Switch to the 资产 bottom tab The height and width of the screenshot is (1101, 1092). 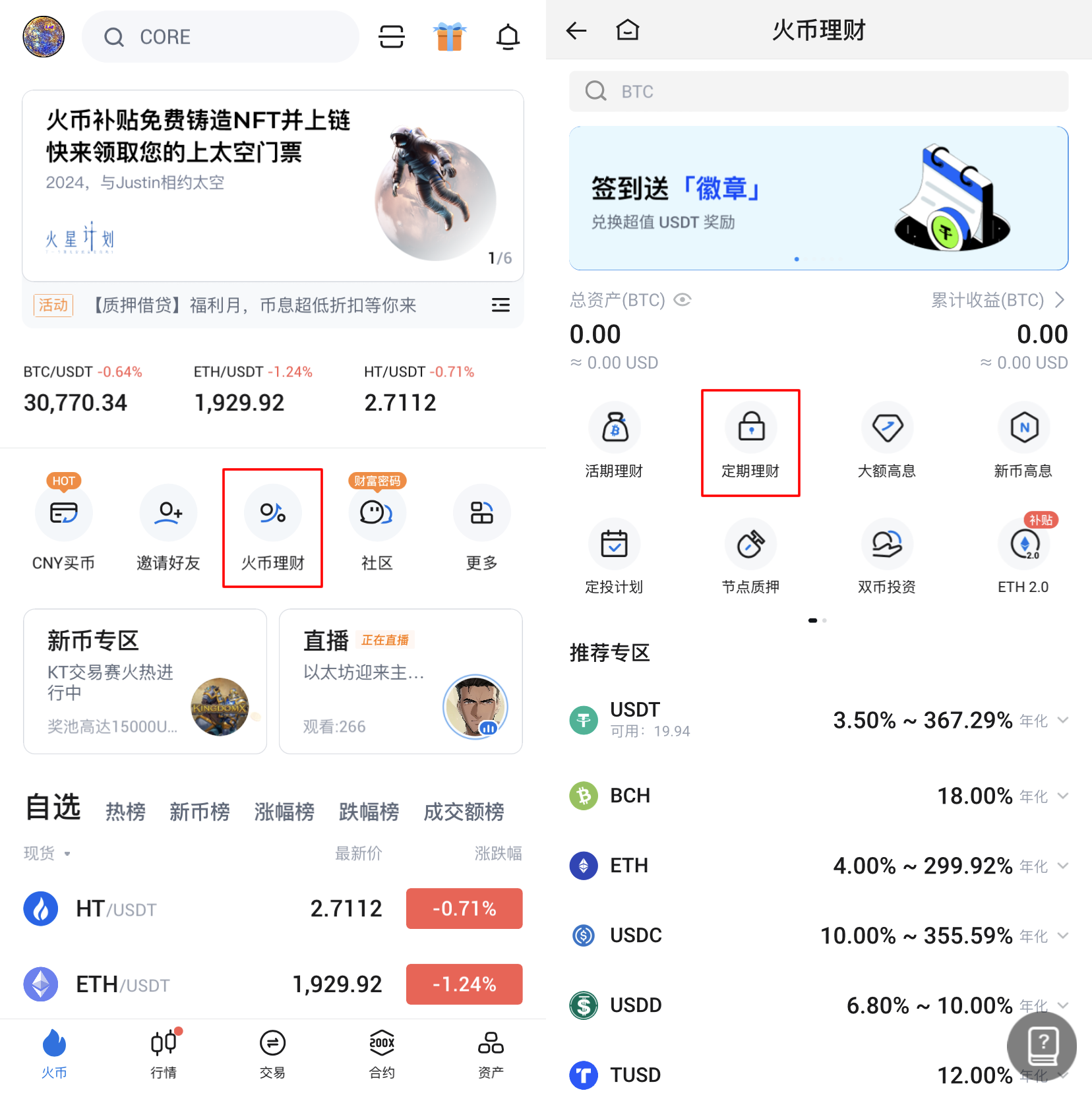coord(491,1054)
